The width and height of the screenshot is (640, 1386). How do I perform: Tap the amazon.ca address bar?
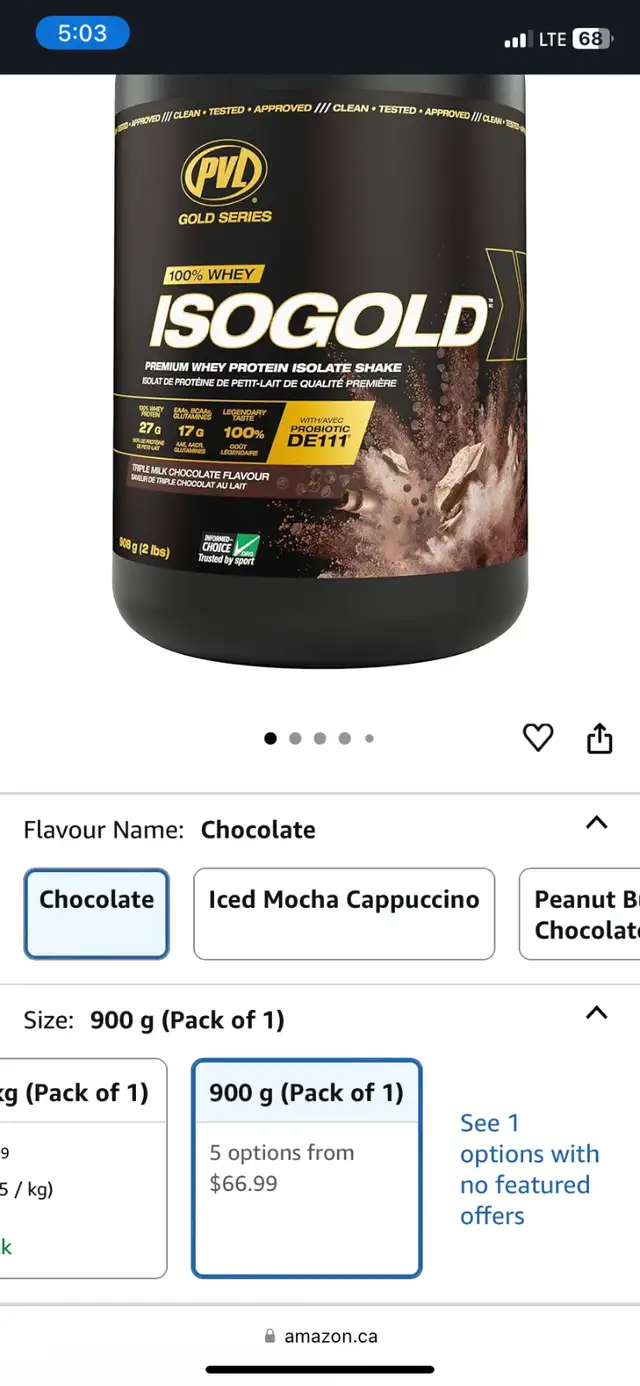pyautogui.click(x=320, y=1336)
